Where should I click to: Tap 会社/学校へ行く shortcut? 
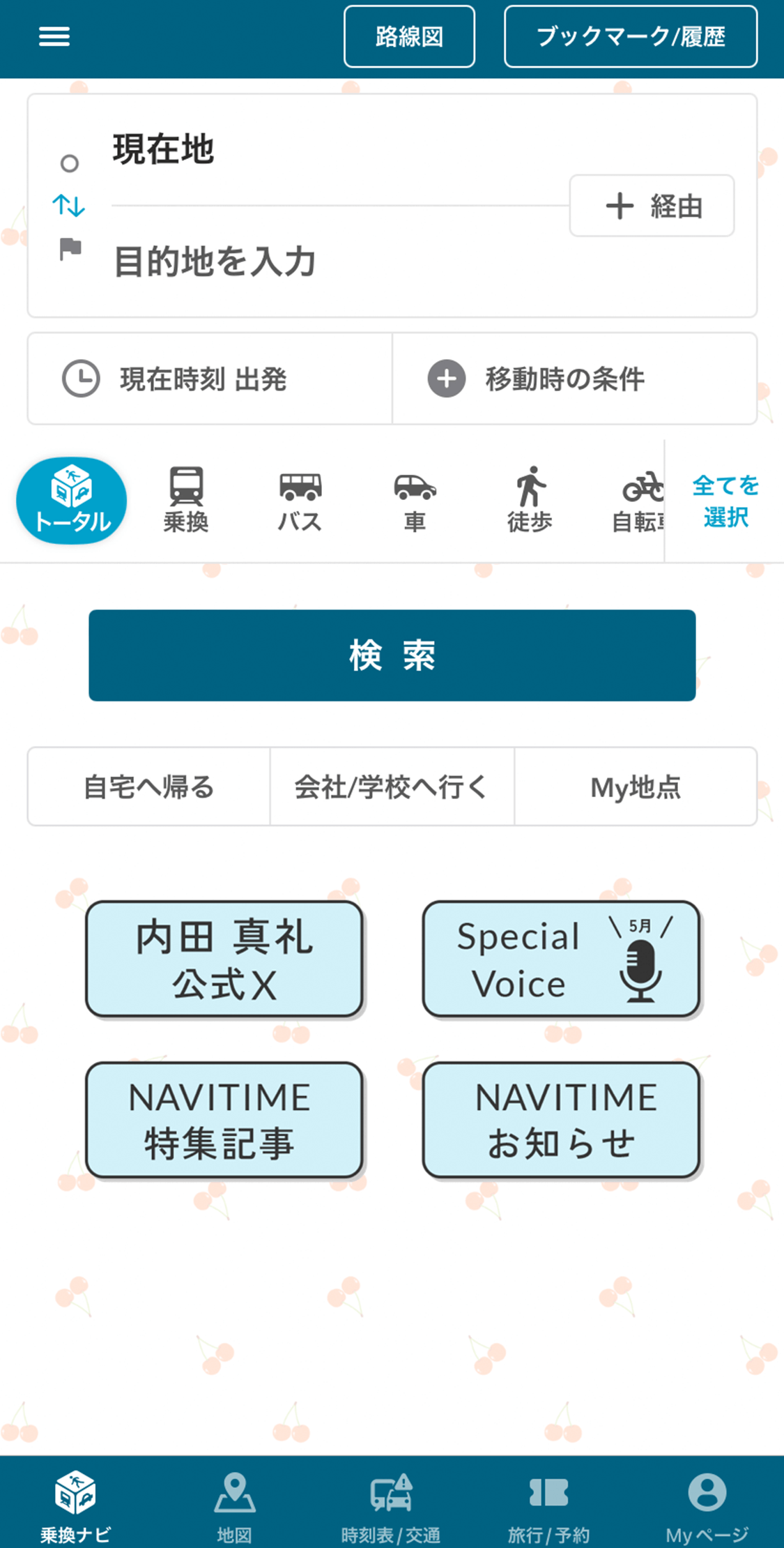(x=392, y=787)
